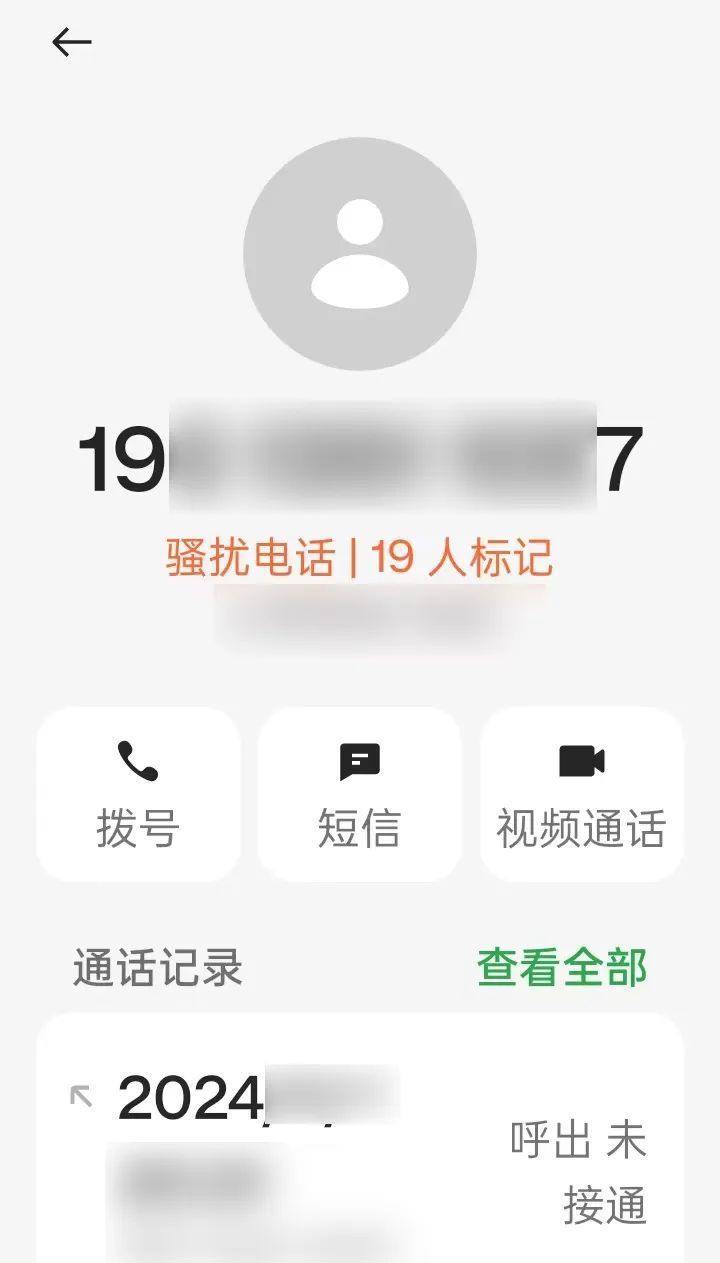This screenshot has height=1263, width=720.
Task: Open 查看全部 to view all call records
Action: coord(563,966)
